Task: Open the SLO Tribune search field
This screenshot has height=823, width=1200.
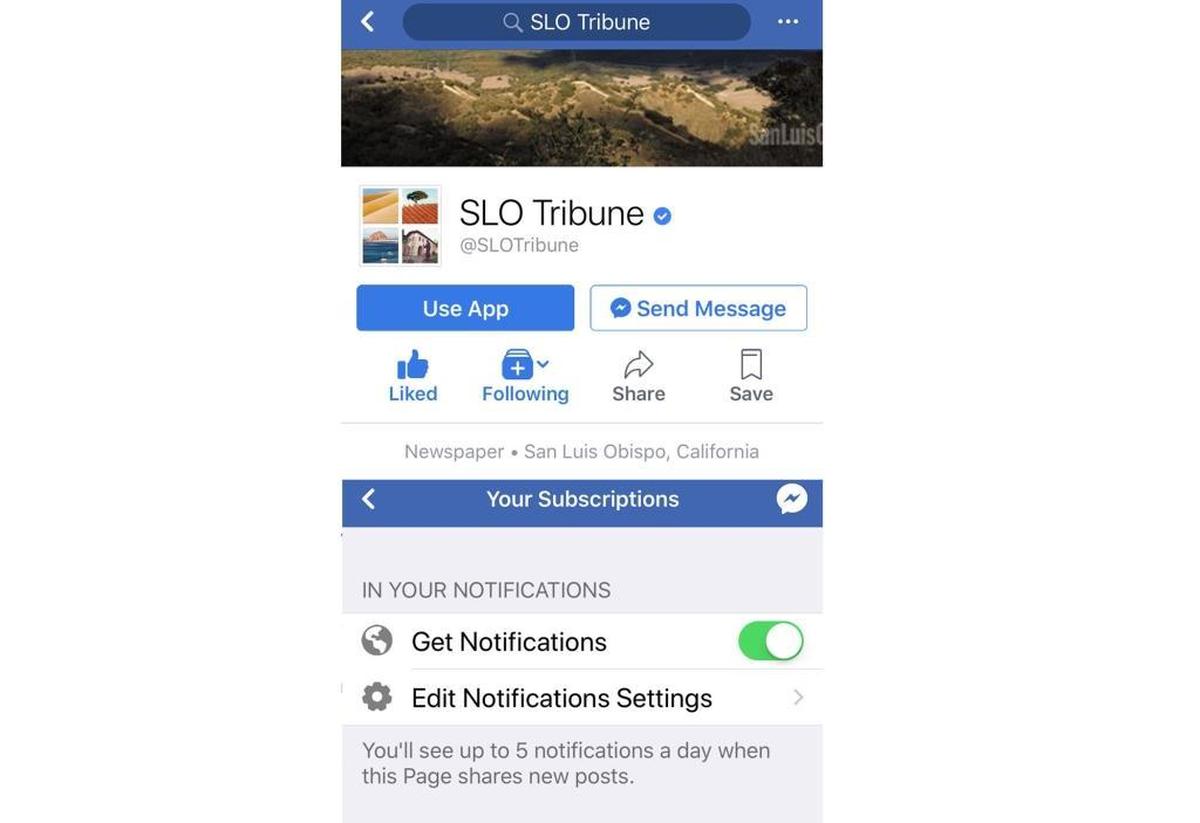Action: [576, 22]
